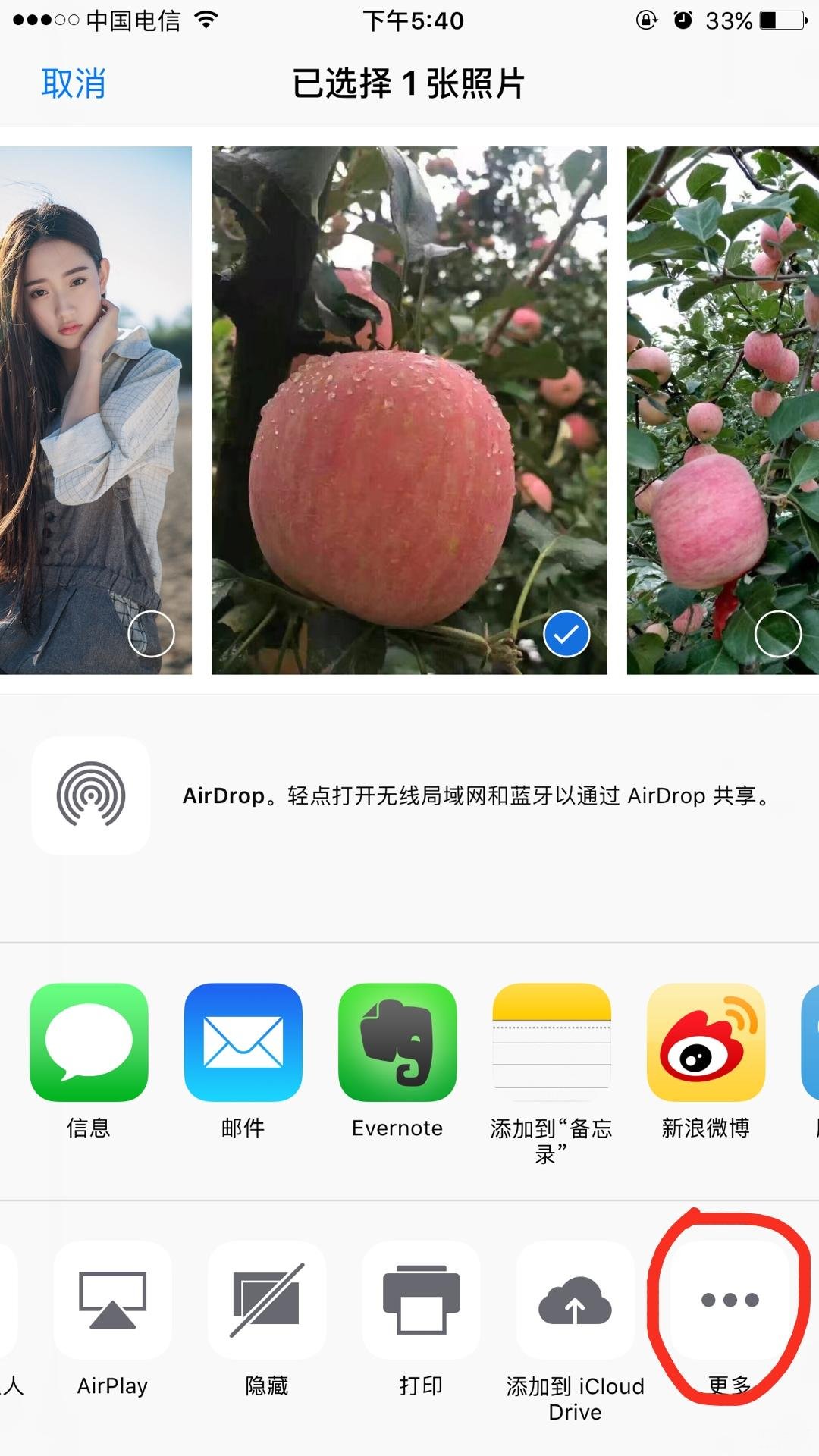This screenshot has width=819, height=1456.
Task: Select the apple tree photo
Action: [x=723, y=410]
